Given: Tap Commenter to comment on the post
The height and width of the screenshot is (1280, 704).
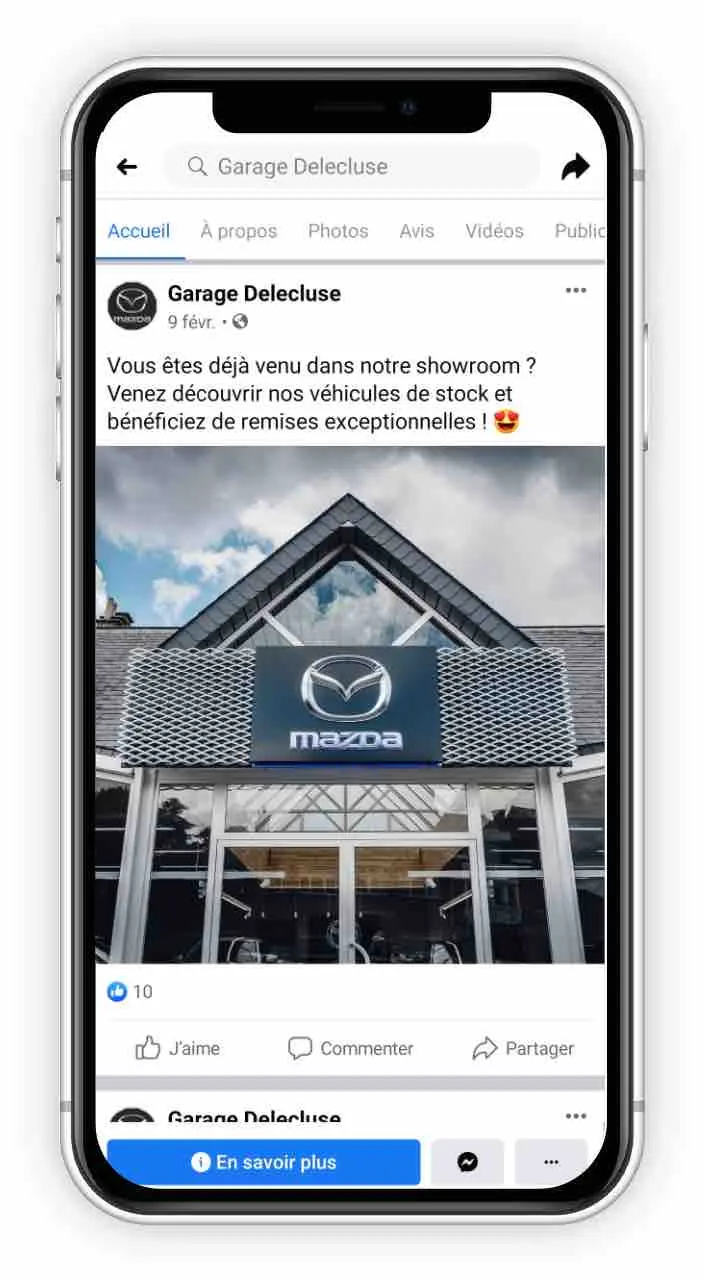Looking at the screenshot, I should 350,1048.
